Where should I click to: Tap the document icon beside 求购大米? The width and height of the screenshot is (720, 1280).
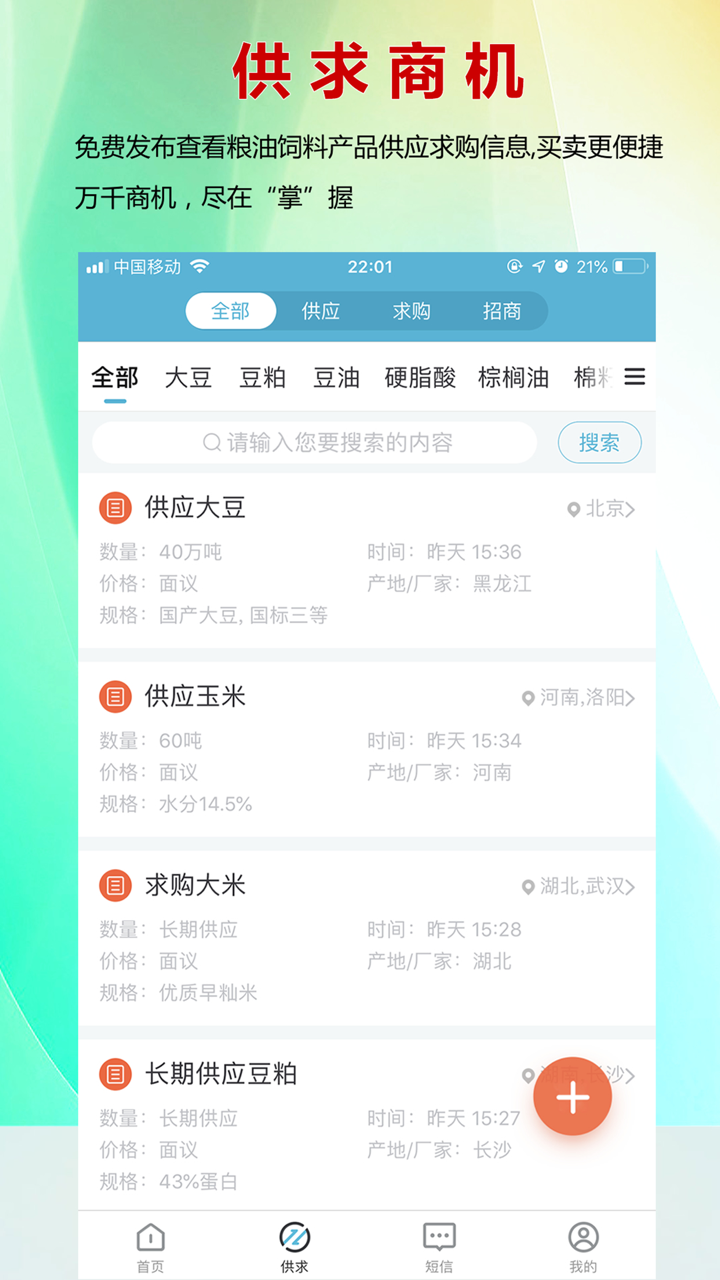(115, 885)
